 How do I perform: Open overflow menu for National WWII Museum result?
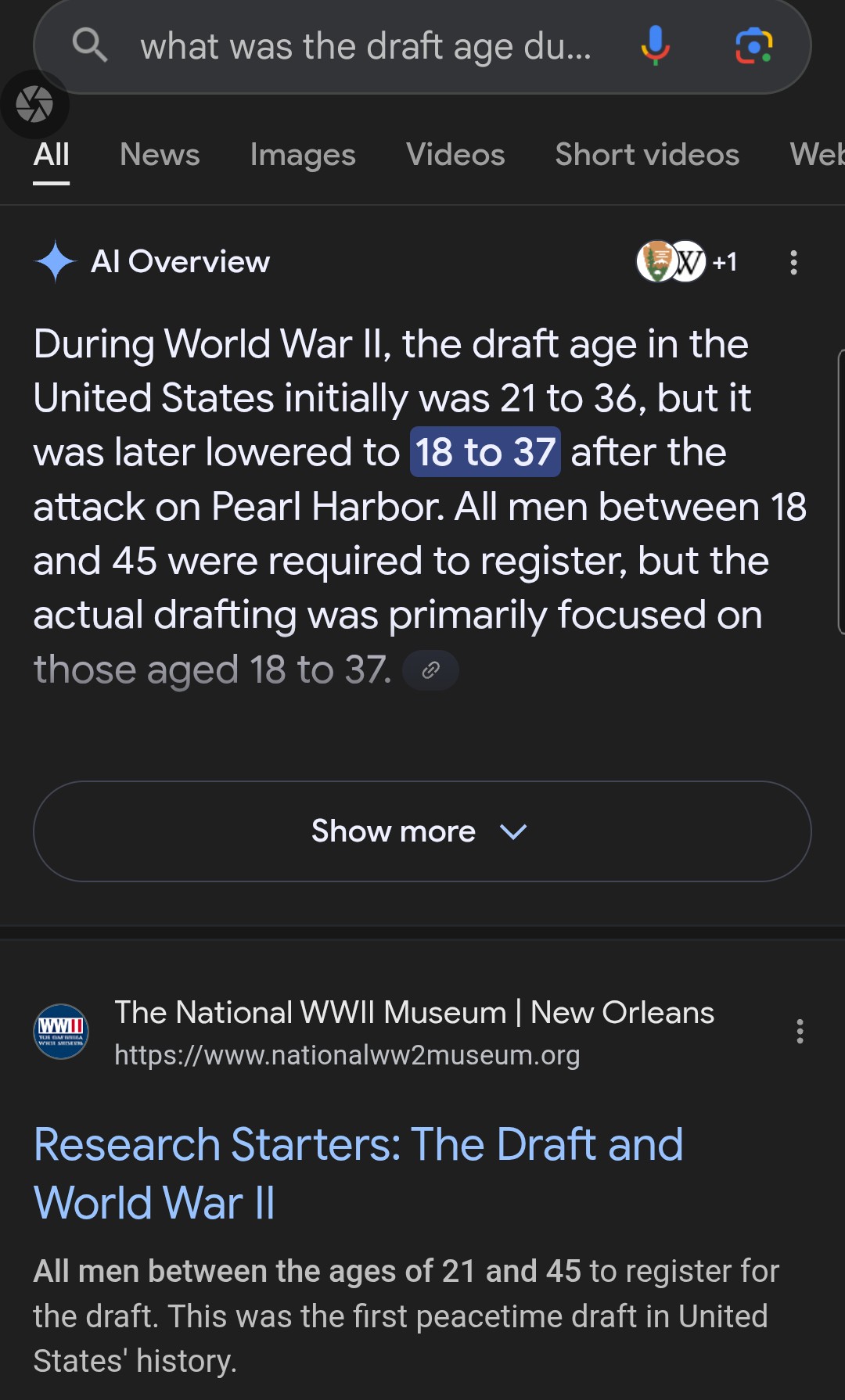pyautogui.click(x=800, y=1032)
